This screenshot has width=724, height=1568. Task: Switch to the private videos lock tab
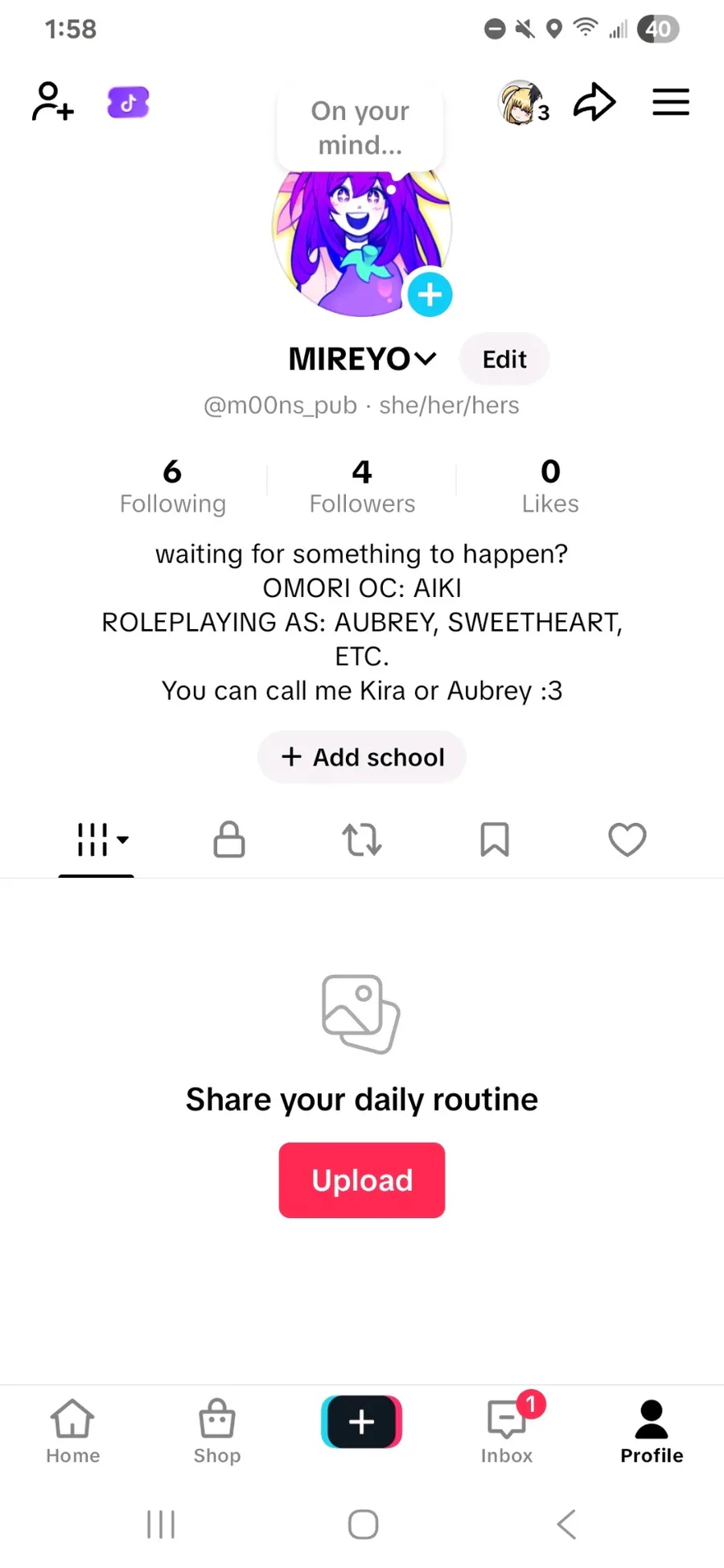tap(229, 840)
